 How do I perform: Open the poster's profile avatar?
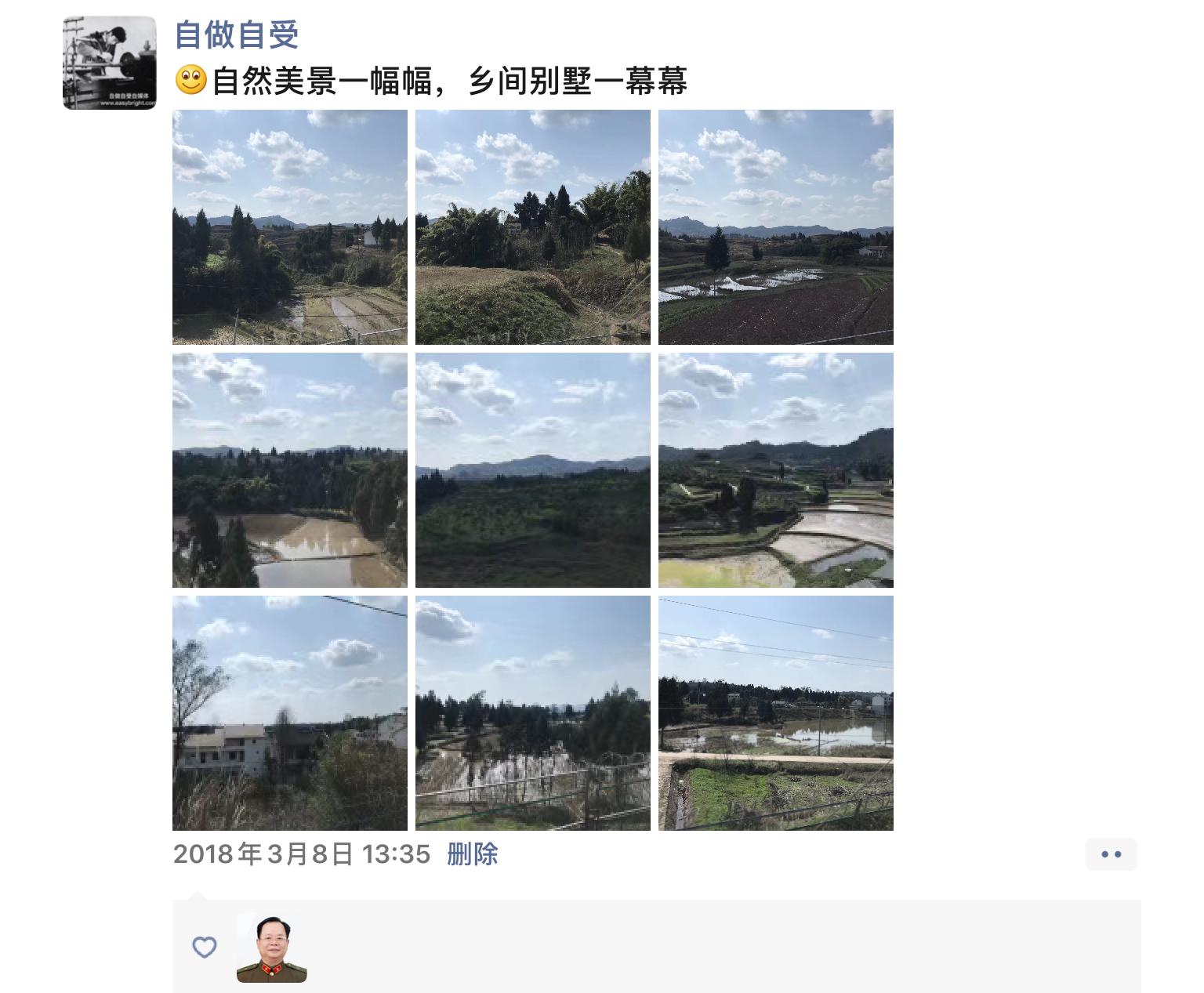tap(109, 63)
